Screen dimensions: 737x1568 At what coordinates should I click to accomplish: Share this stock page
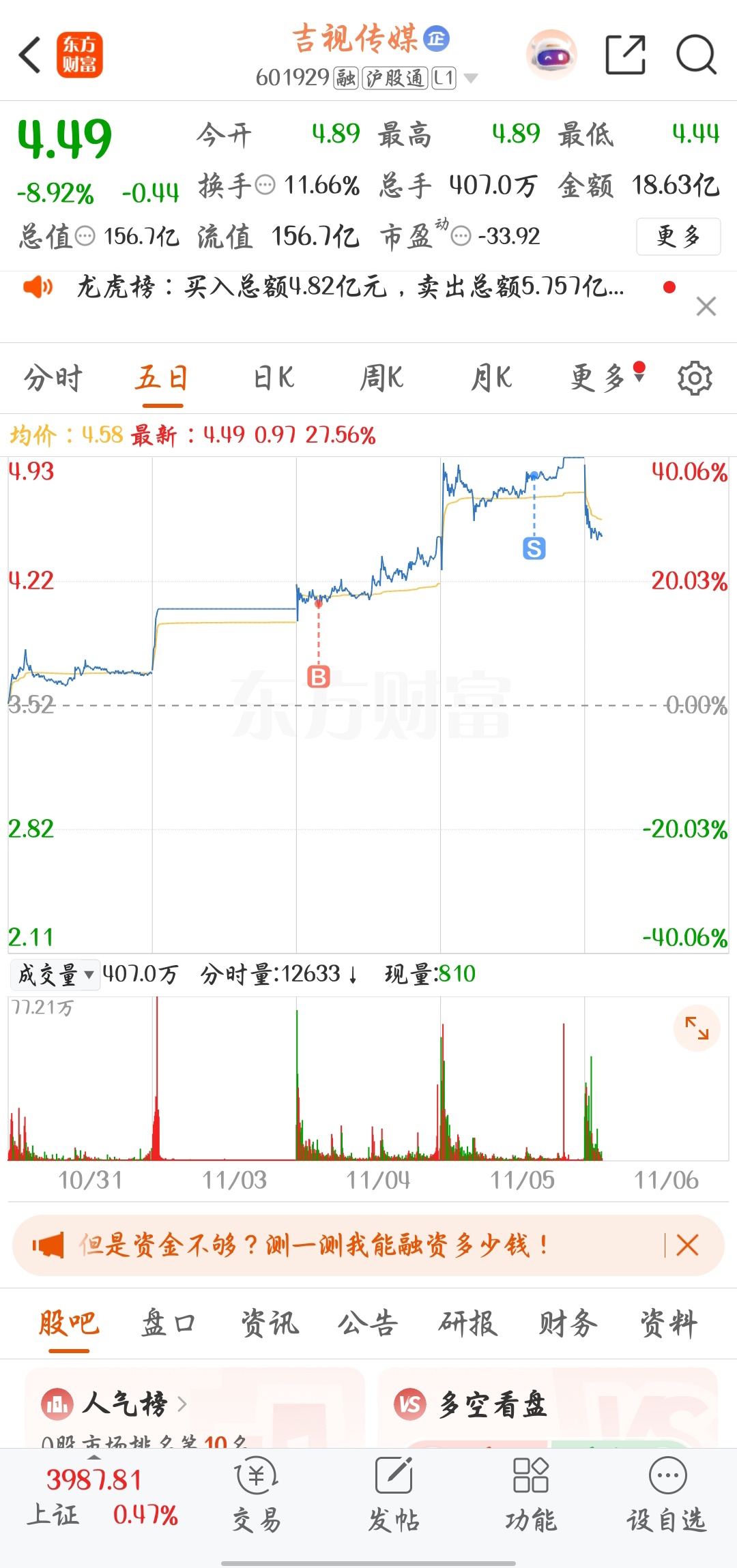pos(625,55)
